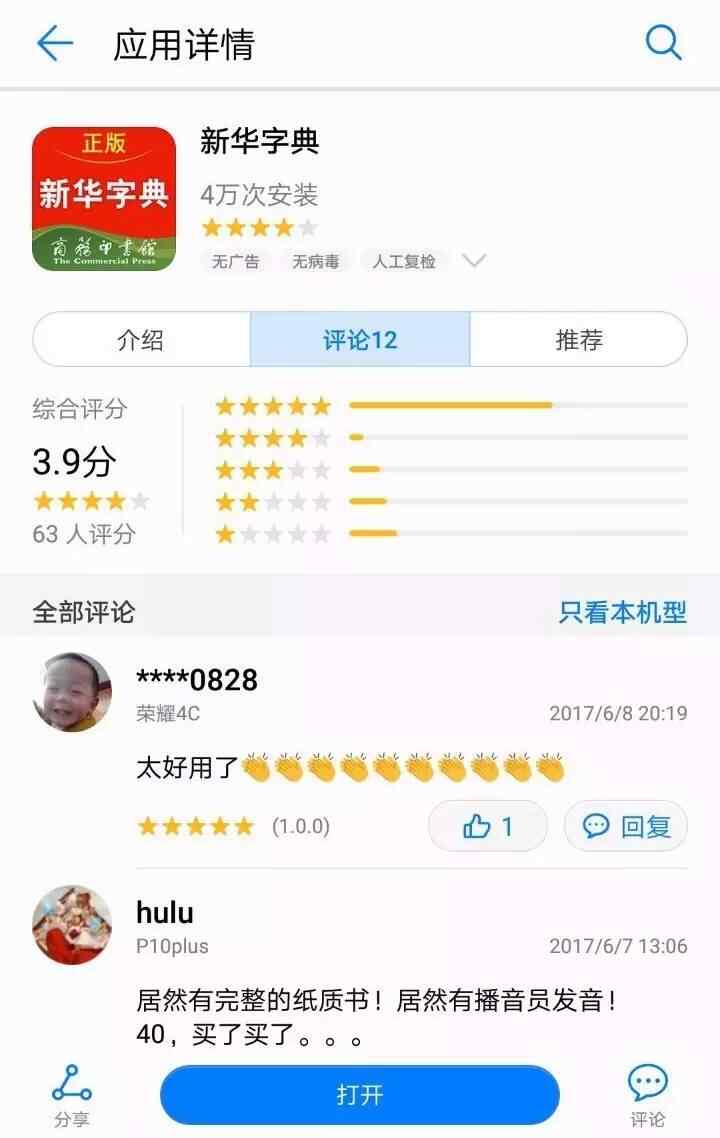Share this app with 分享
This screenshot has width=720, height=1138.
(71, 1095)
